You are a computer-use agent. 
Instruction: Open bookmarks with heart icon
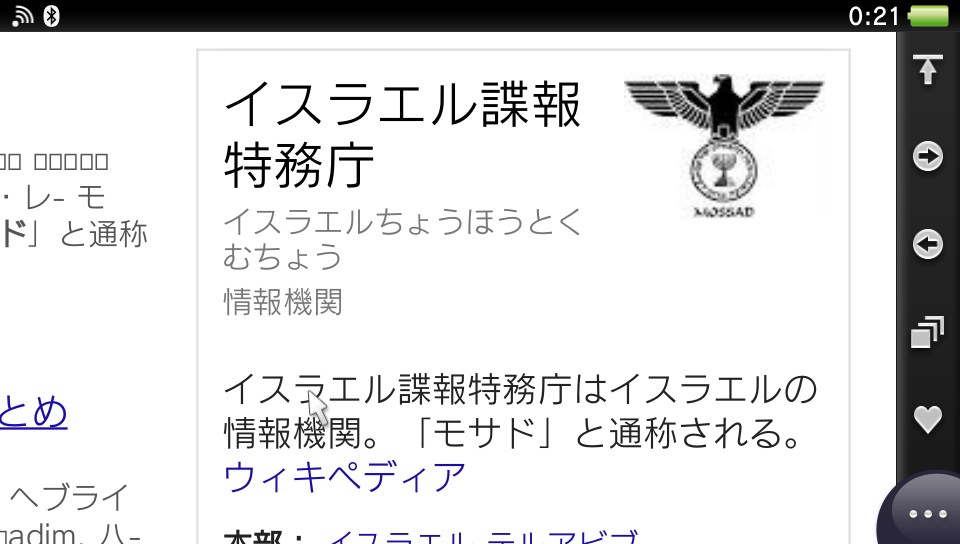pyautogui.click(x=928, y=418)
